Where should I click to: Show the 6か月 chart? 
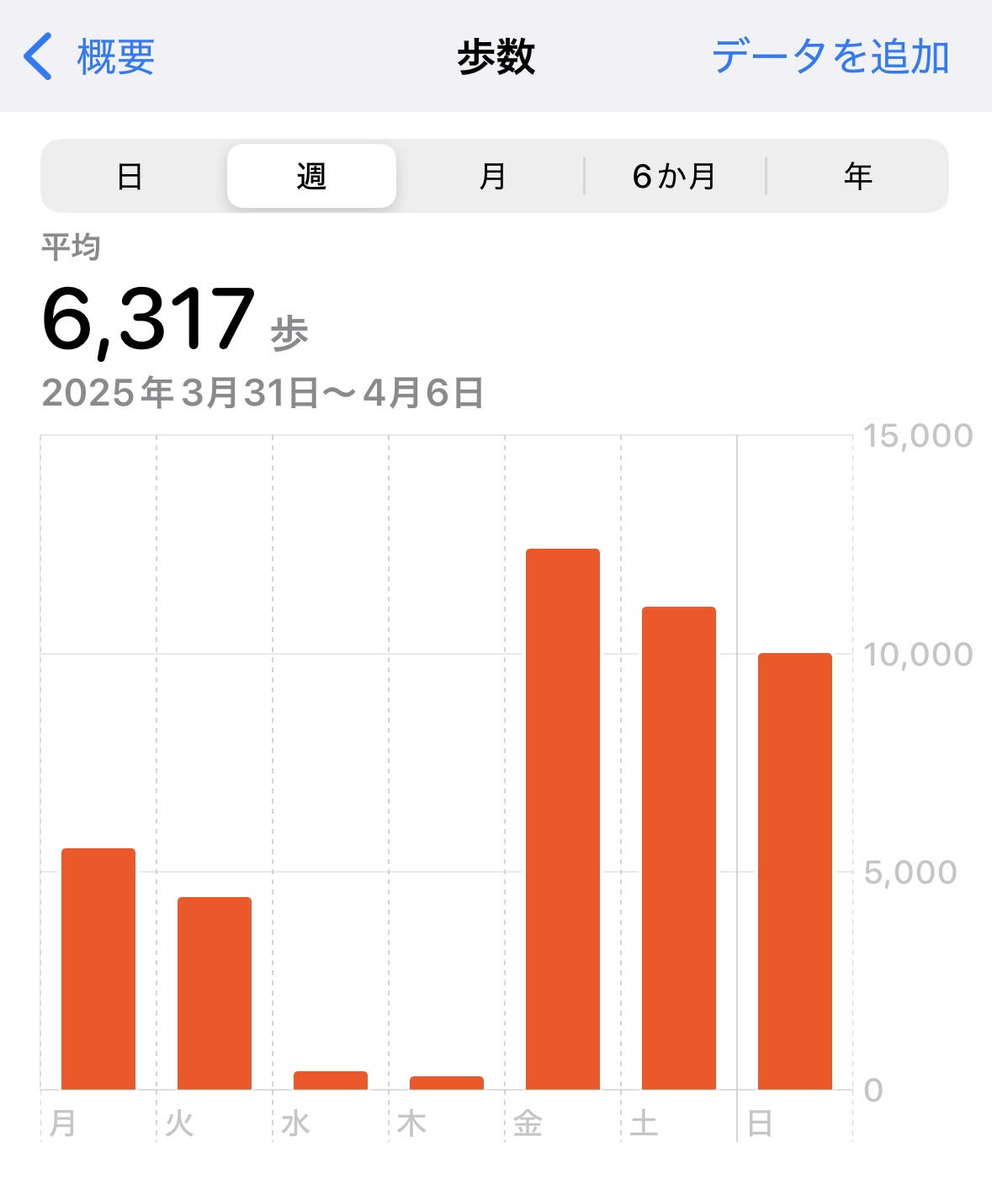(674, 177)
